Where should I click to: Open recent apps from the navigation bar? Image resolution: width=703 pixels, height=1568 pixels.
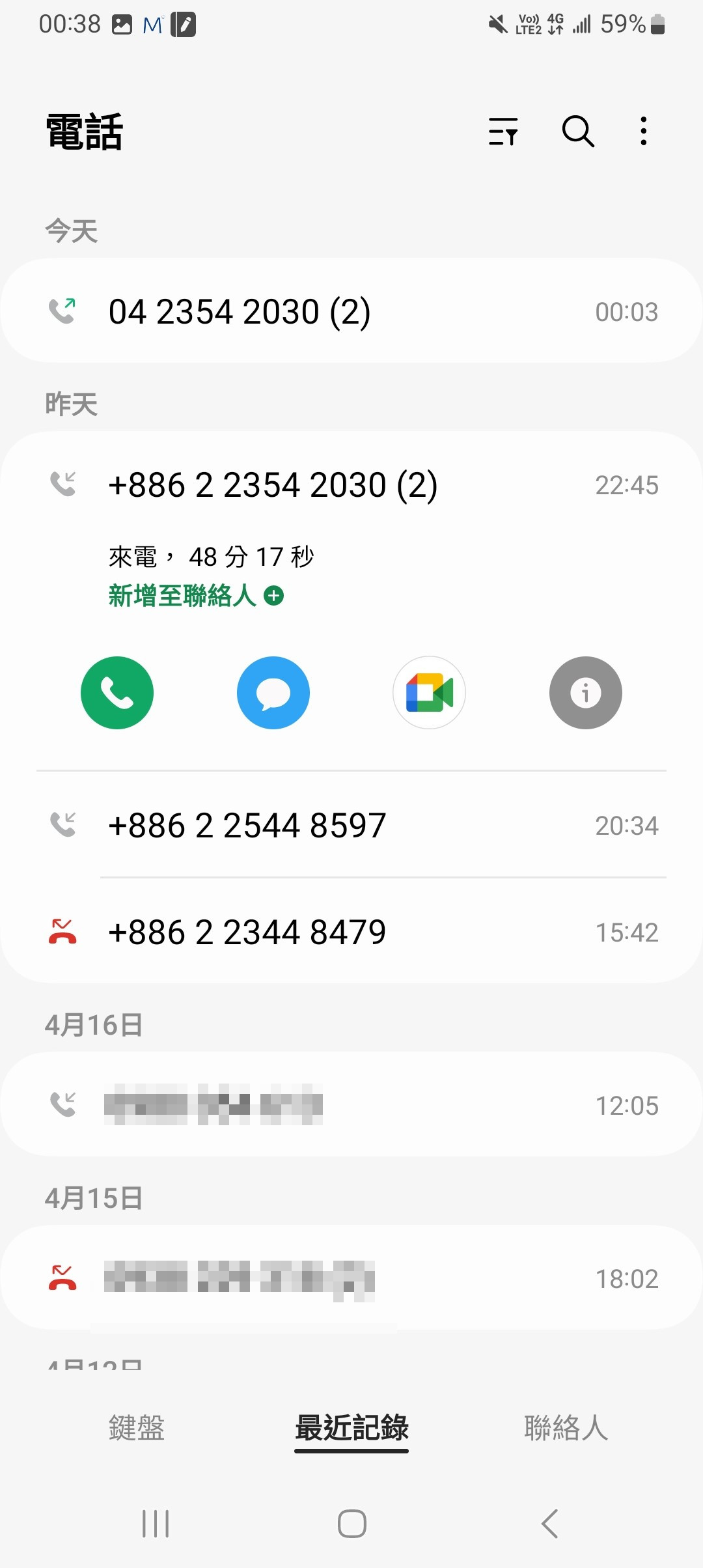[156, 1524]
